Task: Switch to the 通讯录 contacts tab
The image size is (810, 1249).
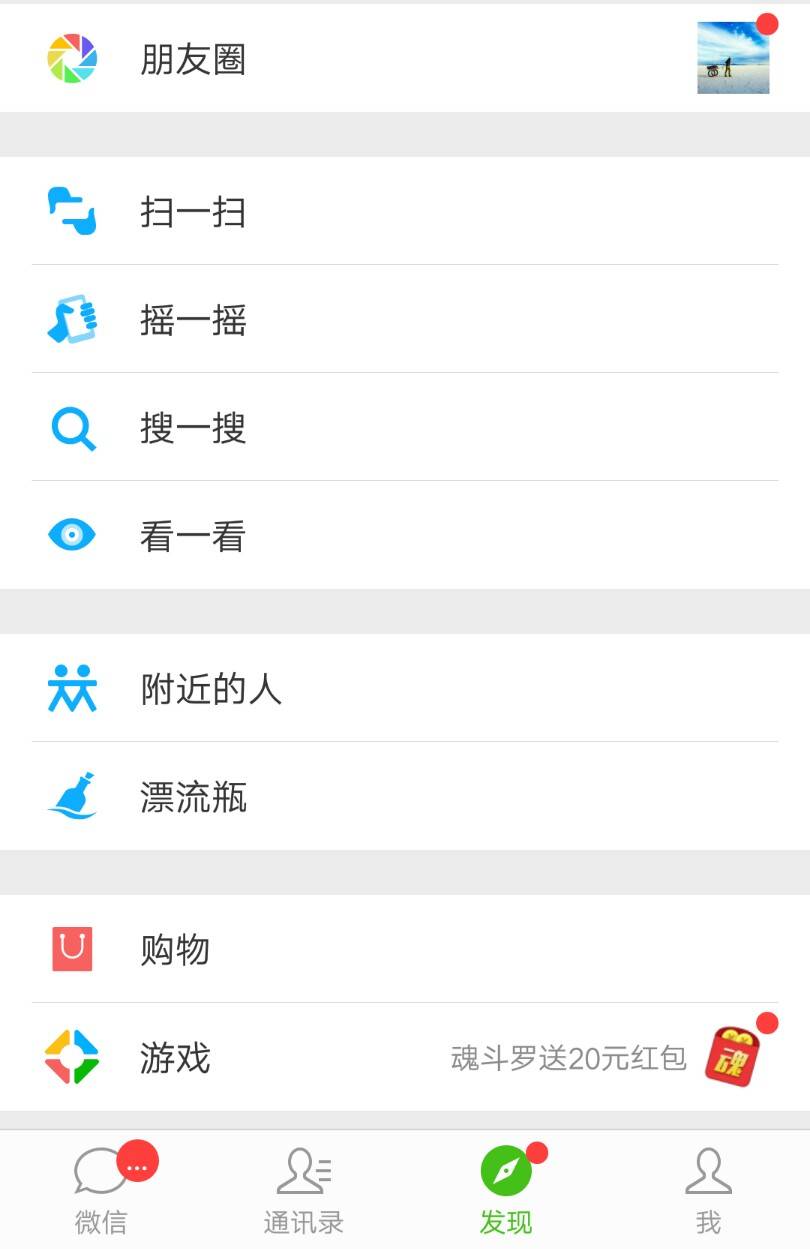Action: tap(304, 1190)
